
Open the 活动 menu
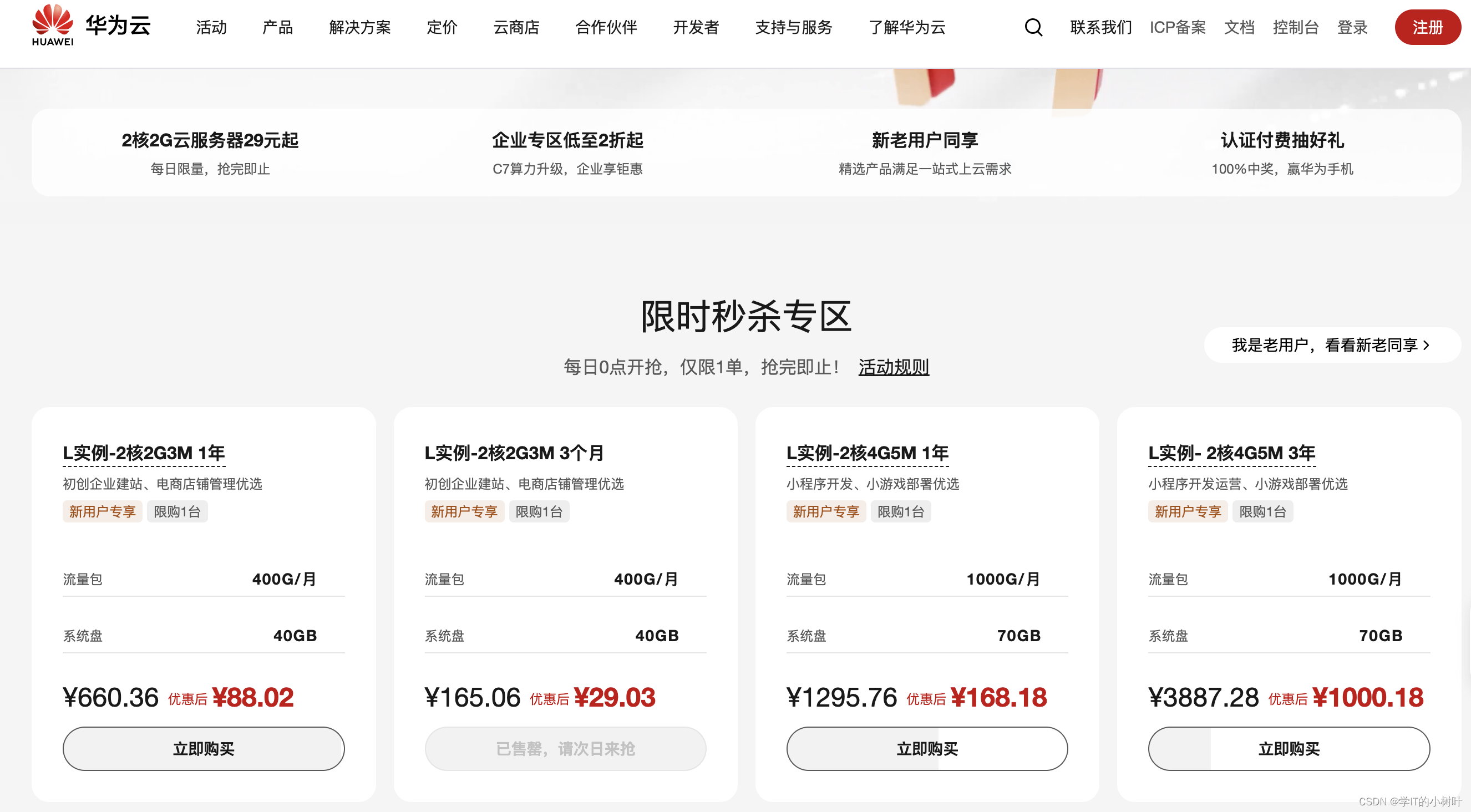pos(211,27)
